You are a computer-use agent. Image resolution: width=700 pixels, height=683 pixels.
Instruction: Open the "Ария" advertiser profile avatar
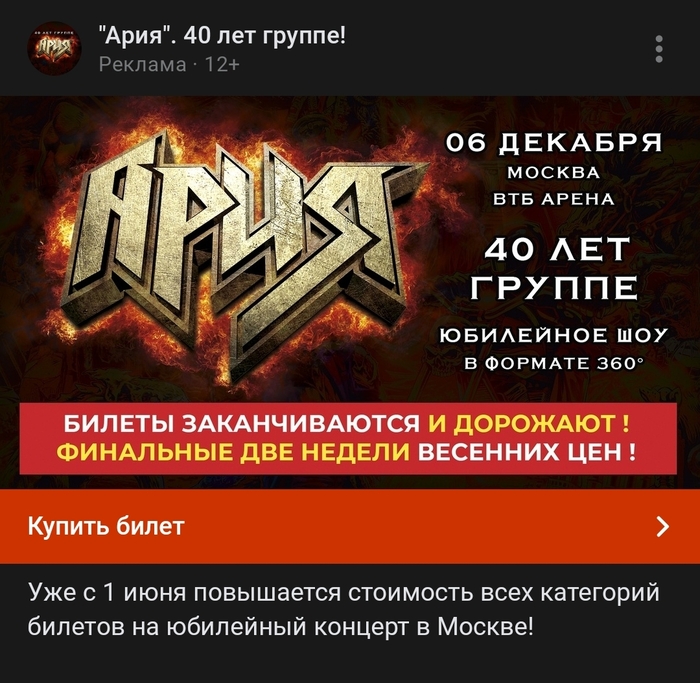coord(54,49)
